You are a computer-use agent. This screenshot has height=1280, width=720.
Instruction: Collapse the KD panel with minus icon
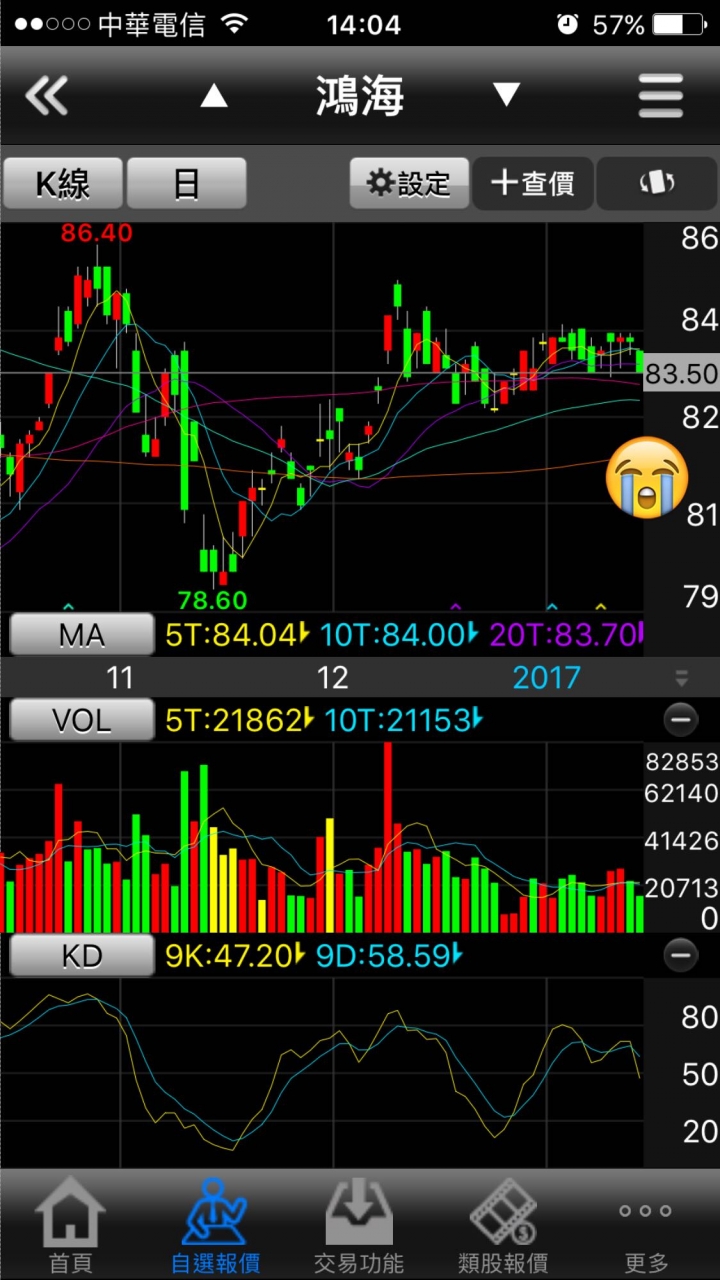(680, 956)
